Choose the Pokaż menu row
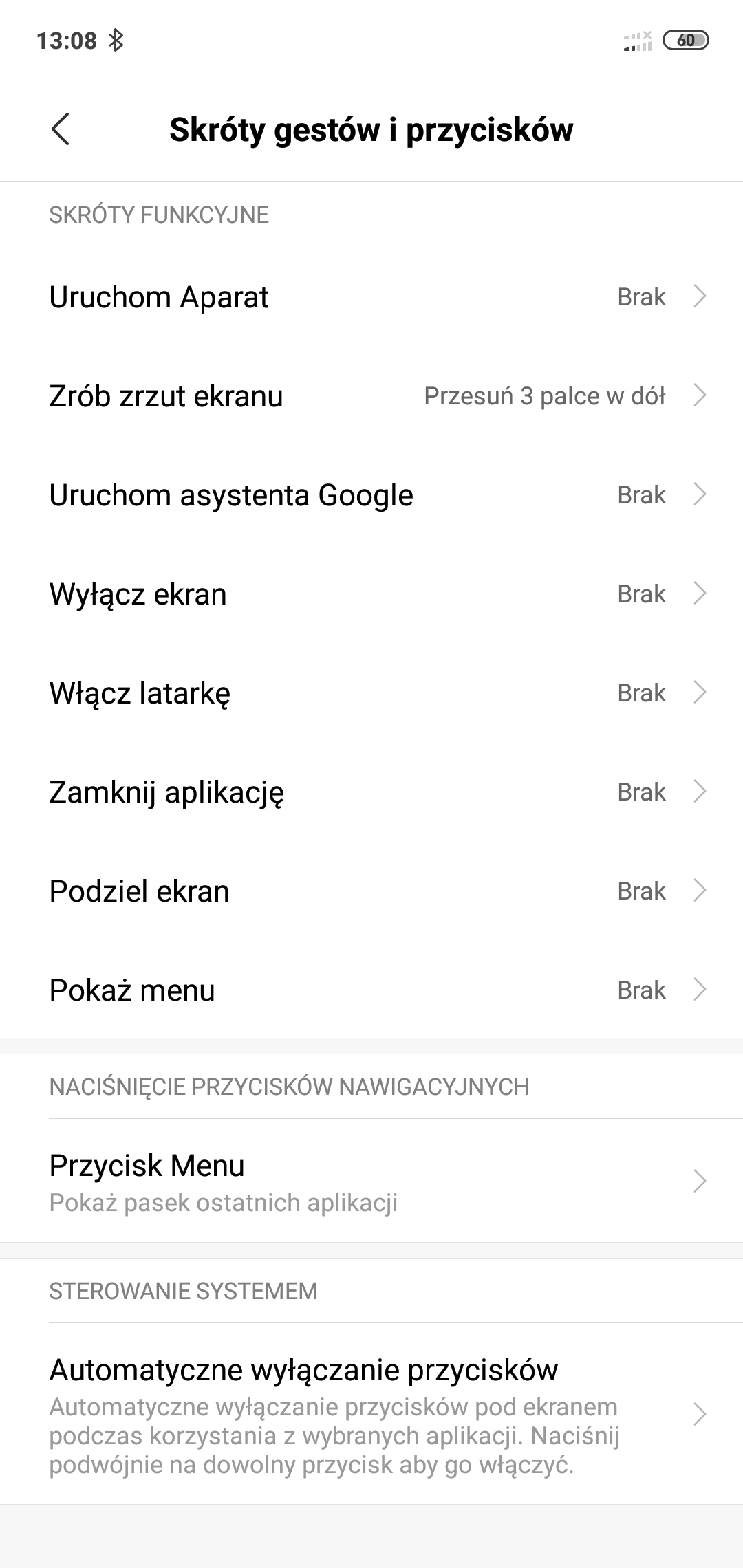This screenshot has width=743, height=1568. tap(371, 990)
